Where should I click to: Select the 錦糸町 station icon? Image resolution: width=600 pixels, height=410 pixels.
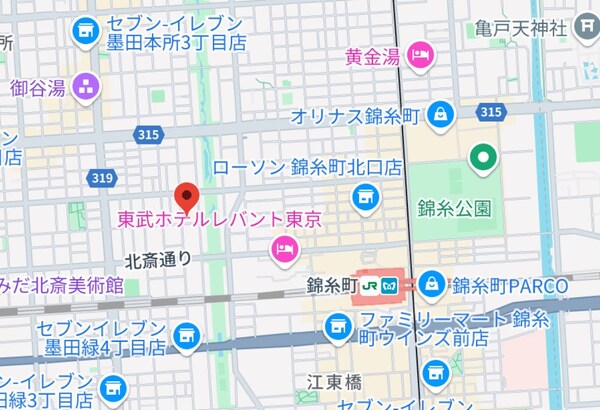pyautogui.click(x=381, y=285)
